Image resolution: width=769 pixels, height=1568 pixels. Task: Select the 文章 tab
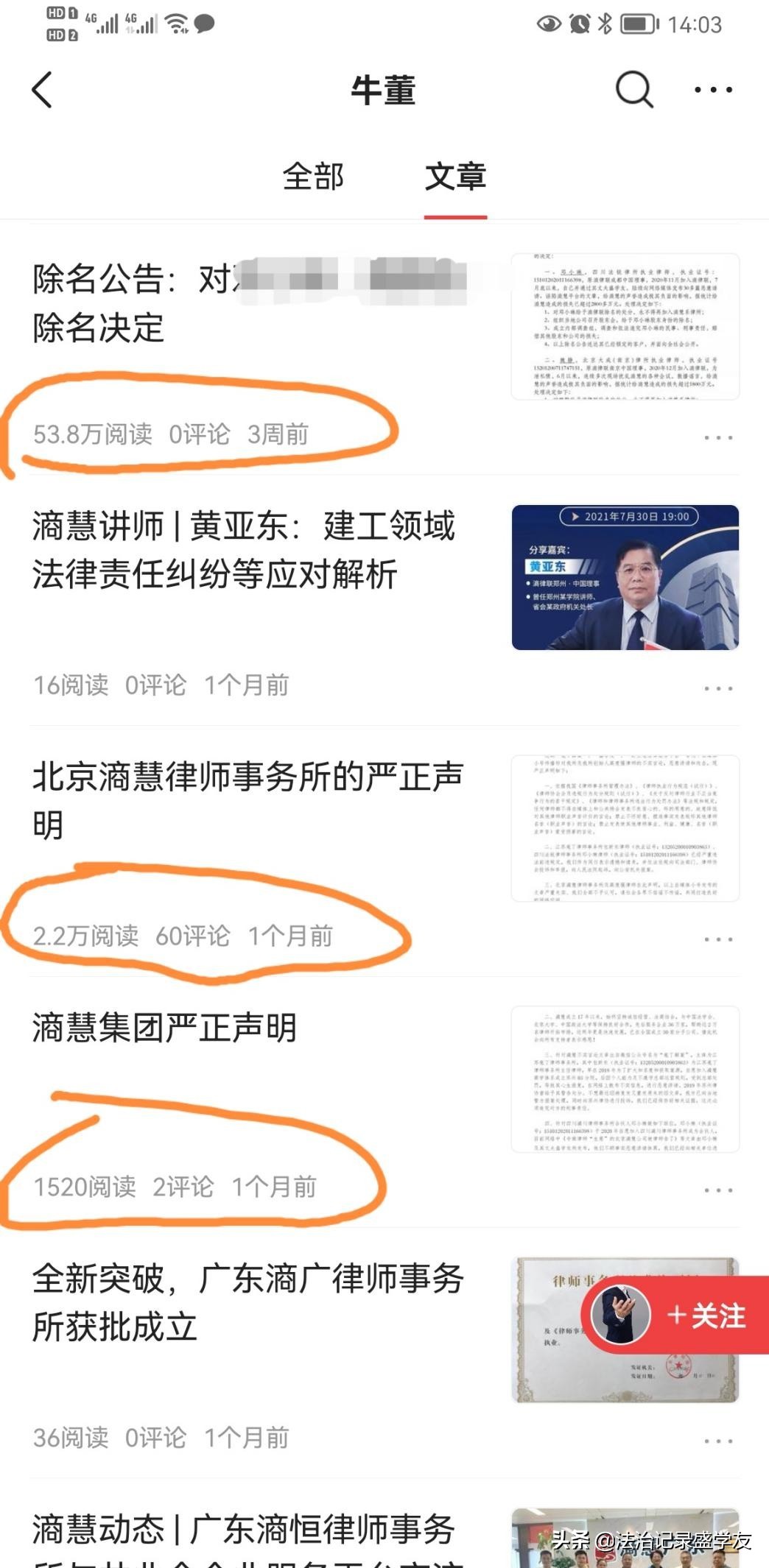pos(455,177)
